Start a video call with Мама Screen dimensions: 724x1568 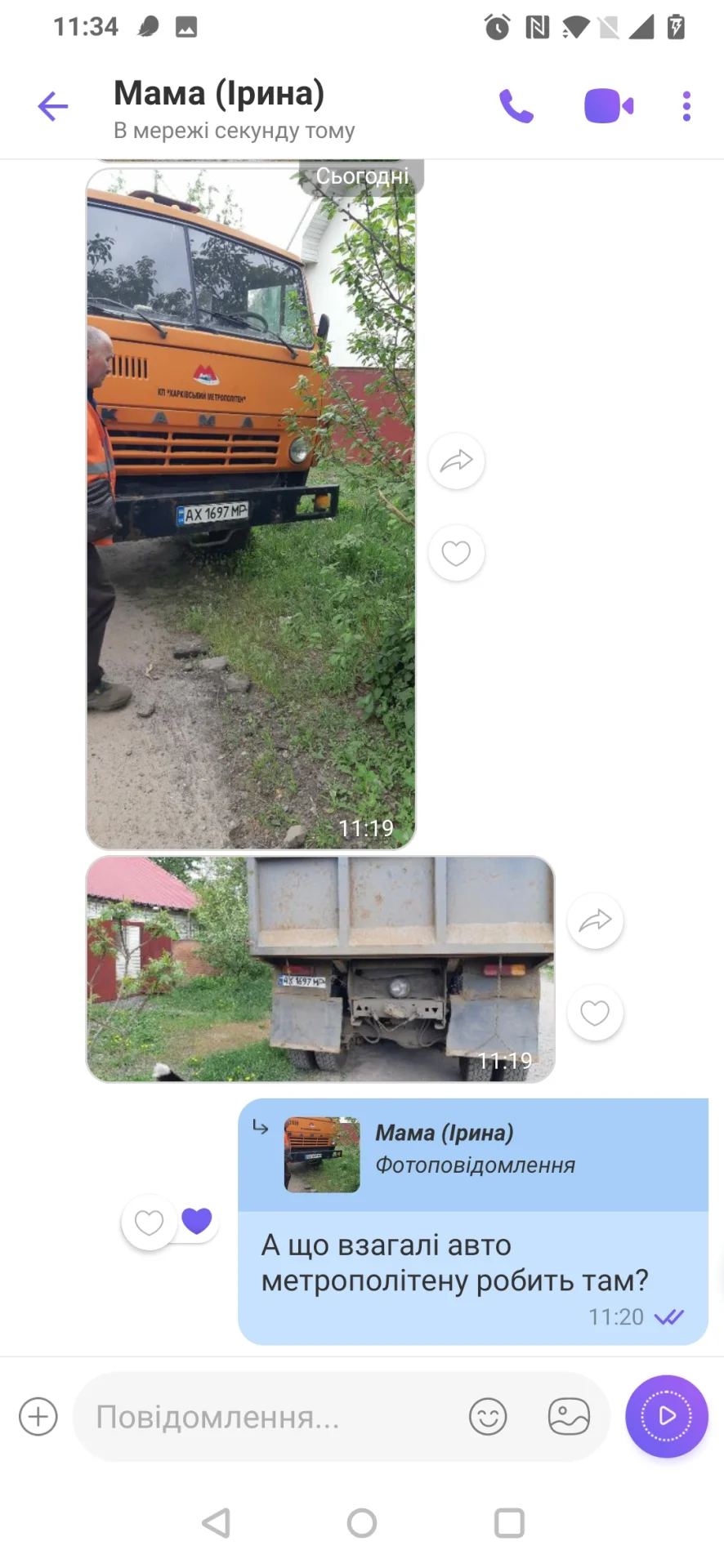point(609,106)
